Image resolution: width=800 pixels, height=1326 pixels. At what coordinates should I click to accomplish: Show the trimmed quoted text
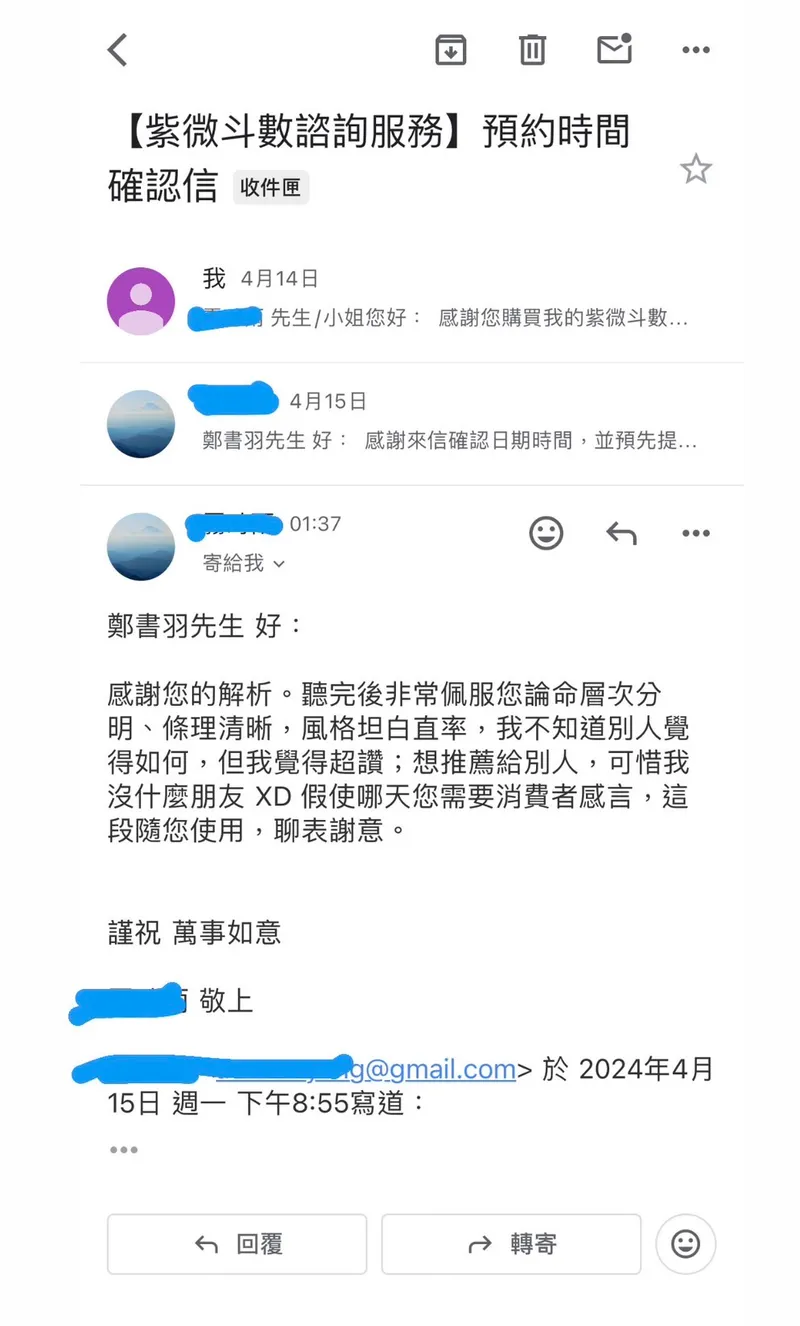click(123, 1150)
